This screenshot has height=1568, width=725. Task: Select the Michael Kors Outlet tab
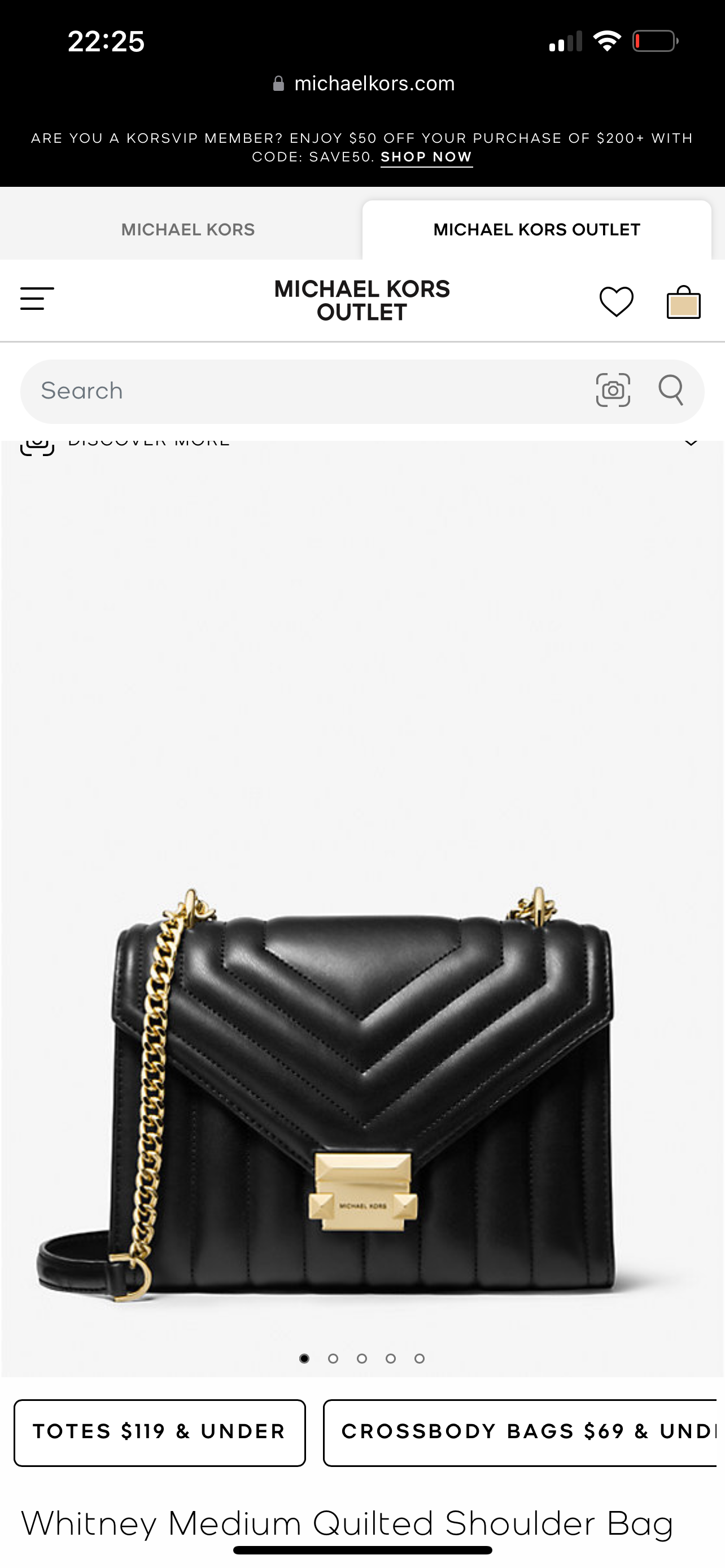coord(536,230)
